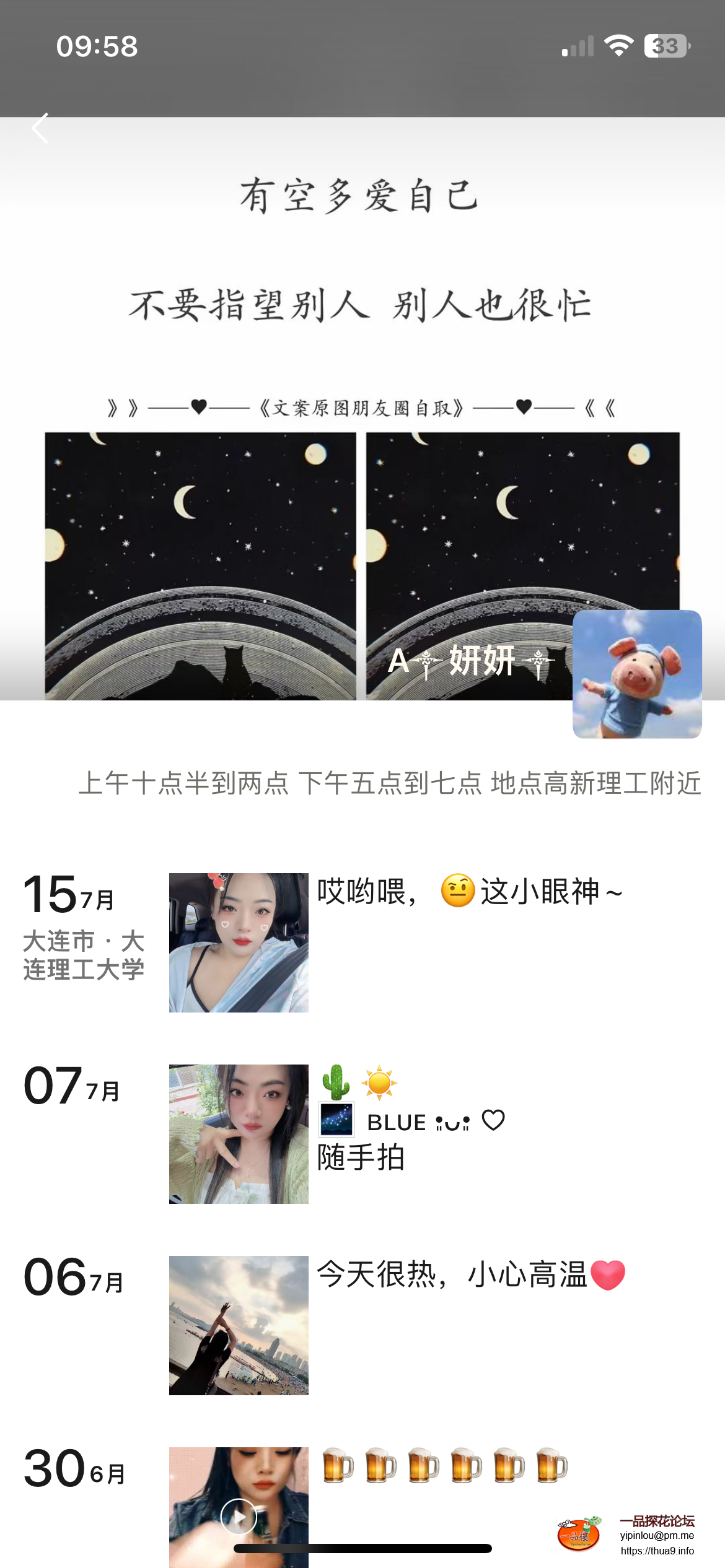Screen dimensions: 725x1568
Task: Open the pig profile avatar
Action: (636, 674)
